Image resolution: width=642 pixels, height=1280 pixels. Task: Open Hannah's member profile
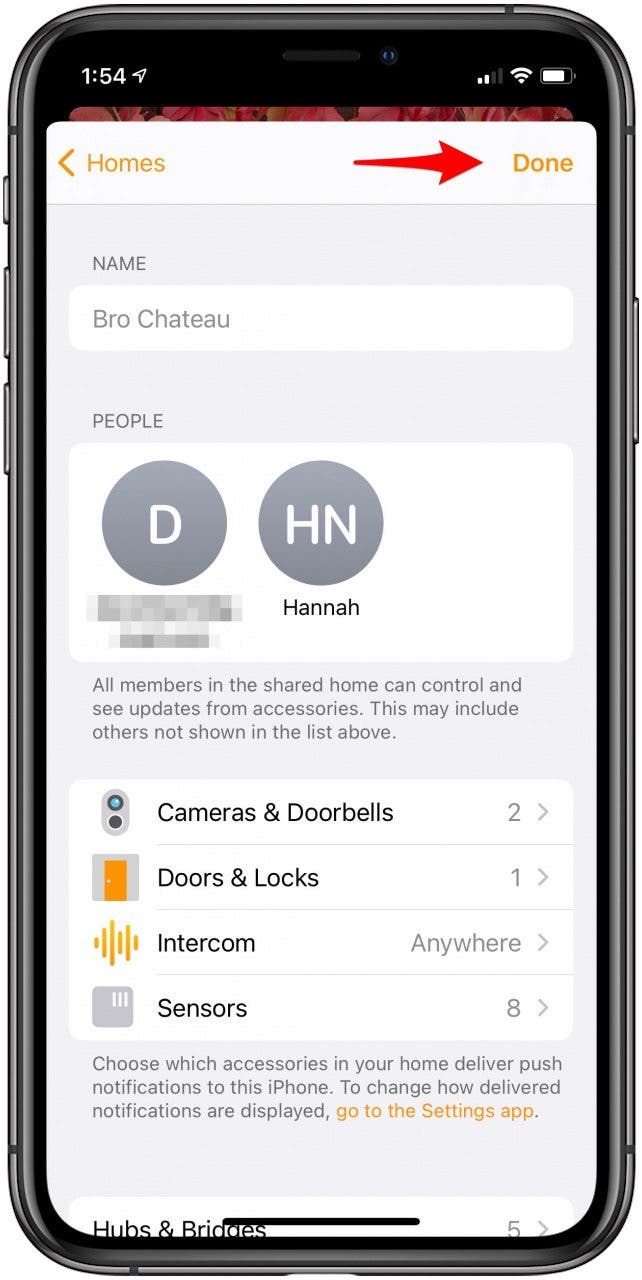[320, 524]
